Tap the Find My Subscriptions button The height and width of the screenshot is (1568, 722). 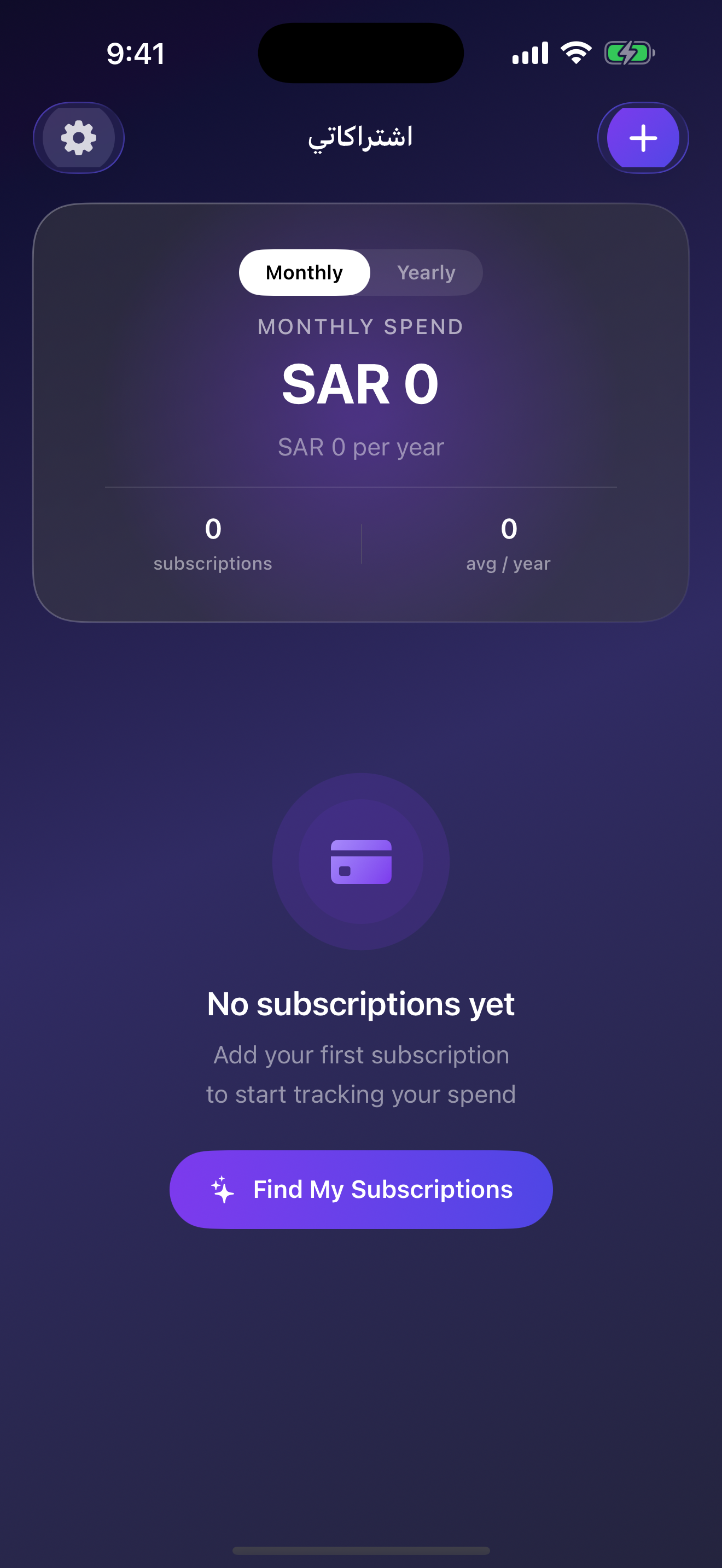point(361,1188)
